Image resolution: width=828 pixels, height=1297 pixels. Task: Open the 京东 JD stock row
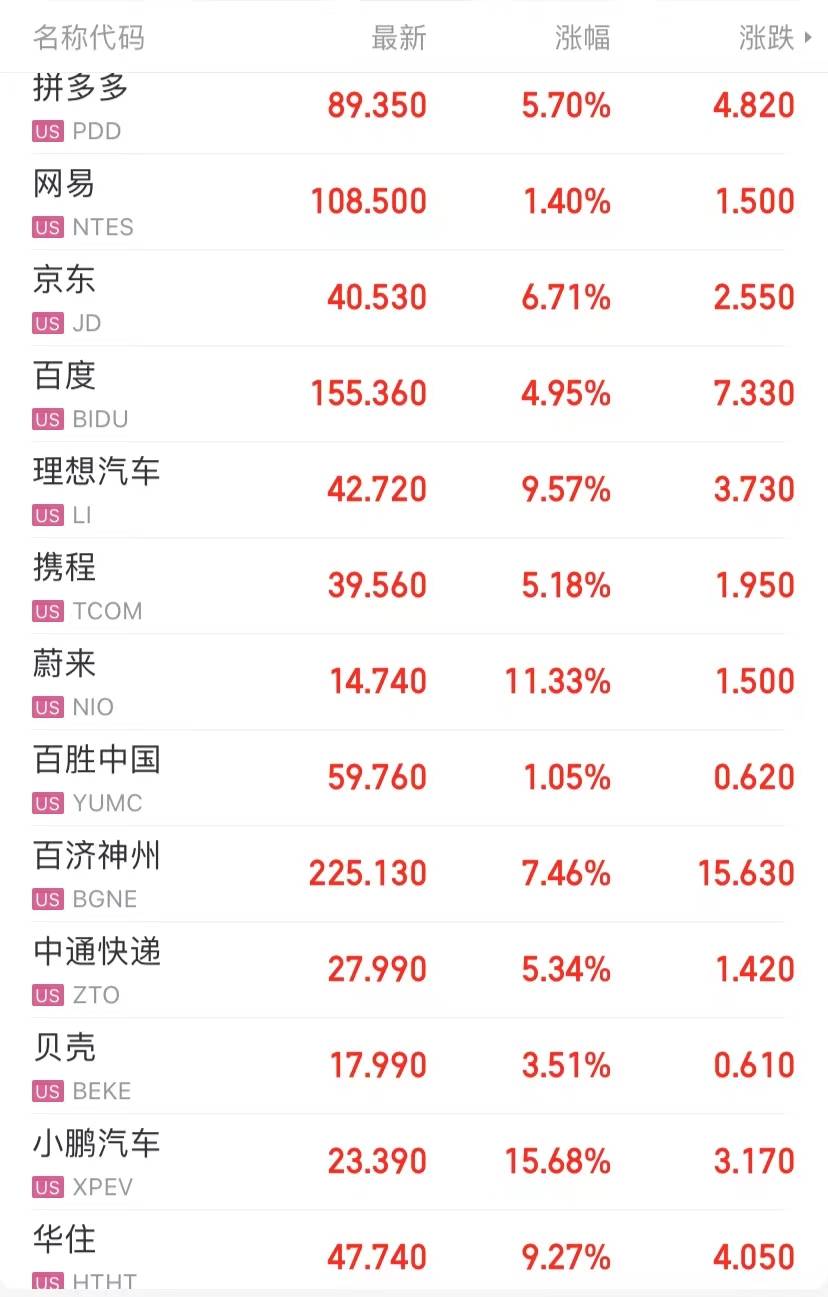(414, 298)
